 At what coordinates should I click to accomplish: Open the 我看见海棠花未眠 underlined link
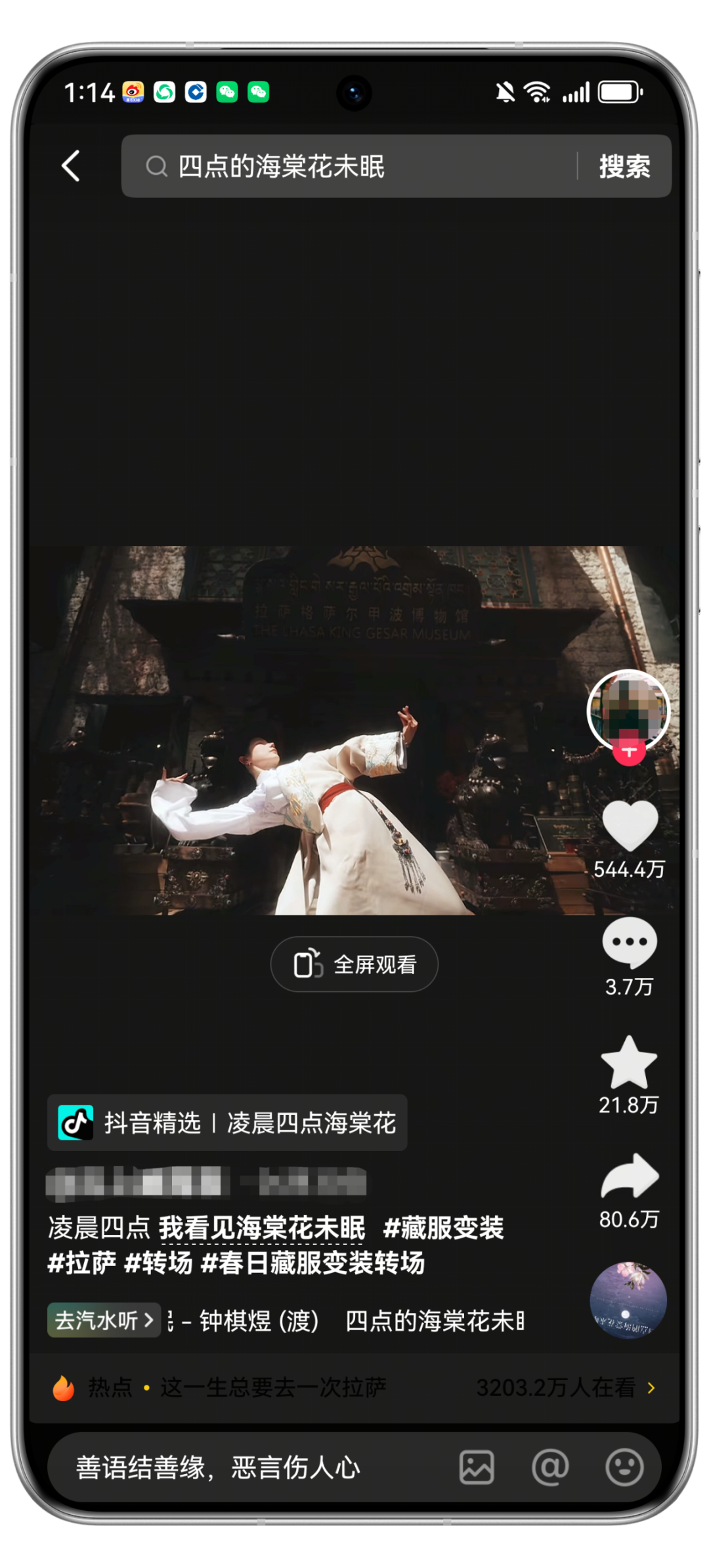[x=261, y=1228]
